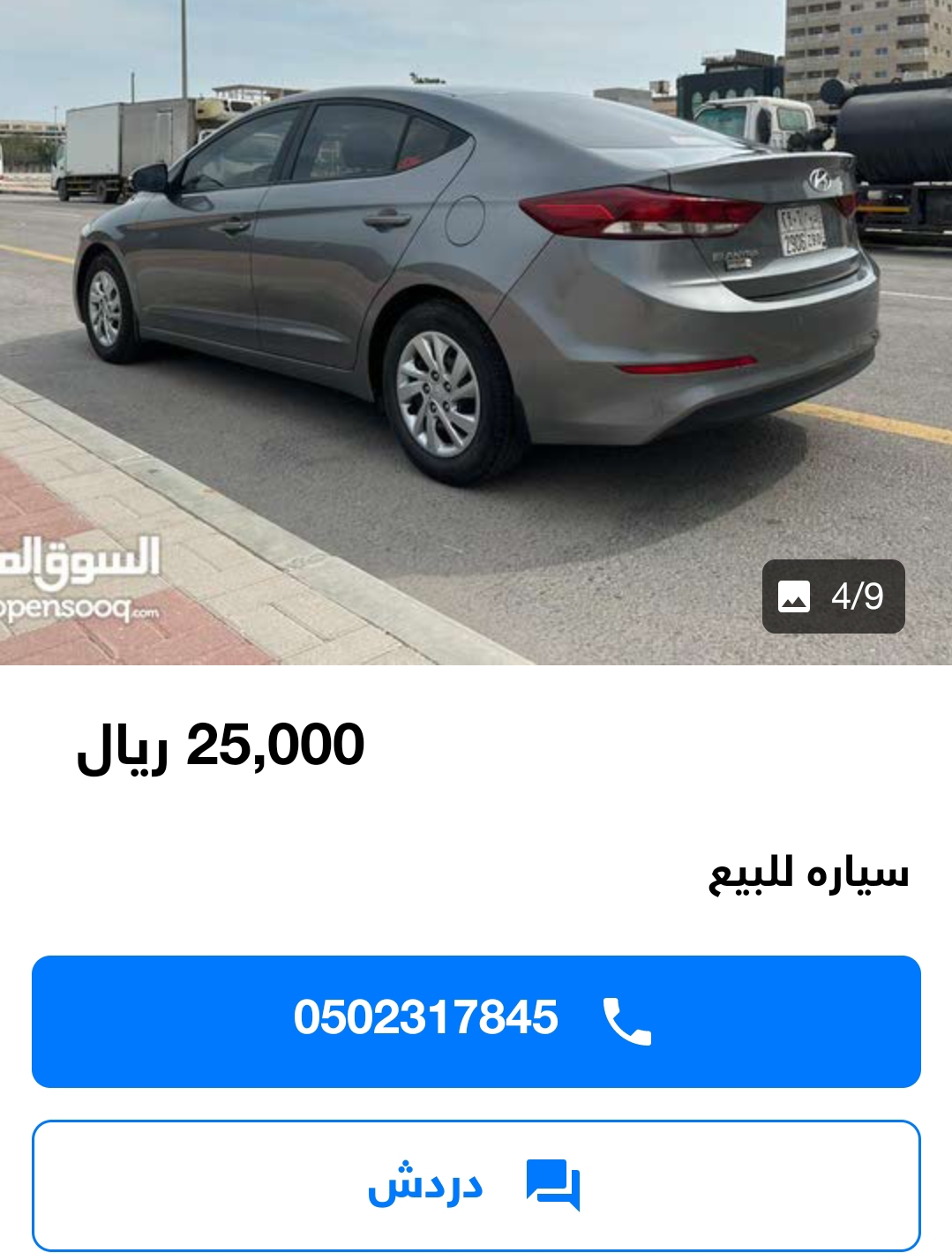Screen dimensions: 952x1260
Task: Start a chat via the دردش button
Action: pyautogui.click(x=476, y=1185)
